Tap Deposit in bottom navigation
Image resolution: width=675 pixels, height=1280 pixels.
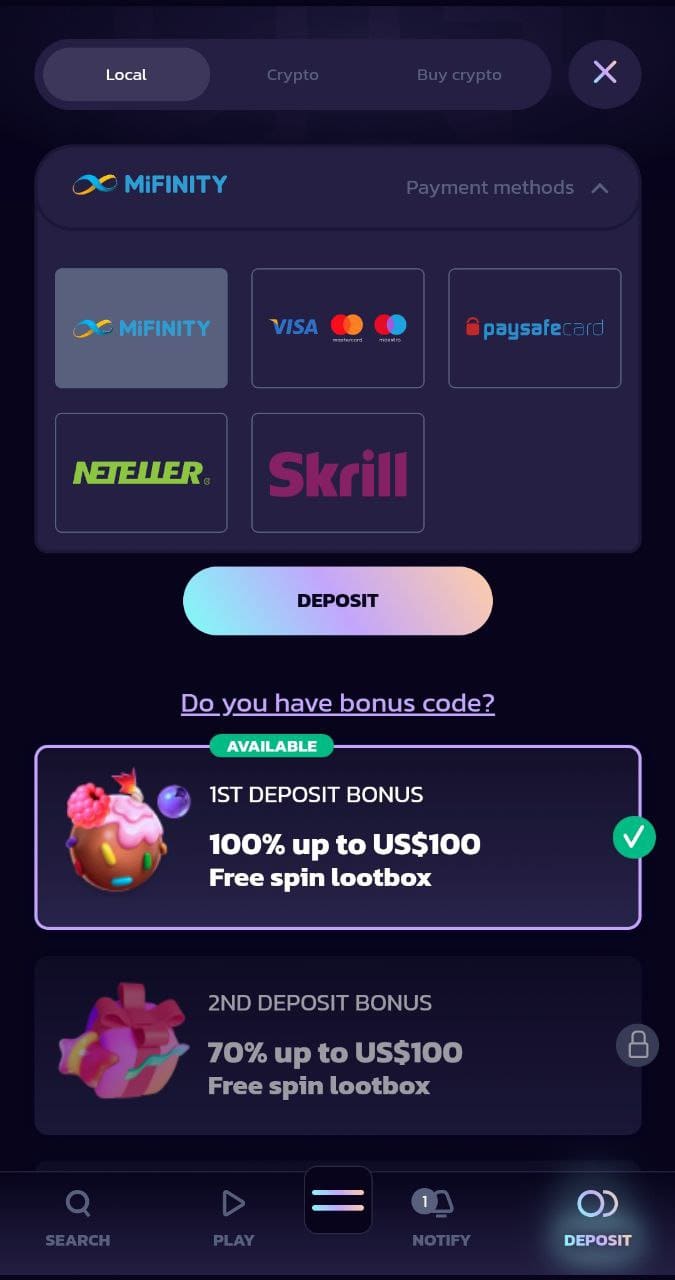click(597, 1219)
